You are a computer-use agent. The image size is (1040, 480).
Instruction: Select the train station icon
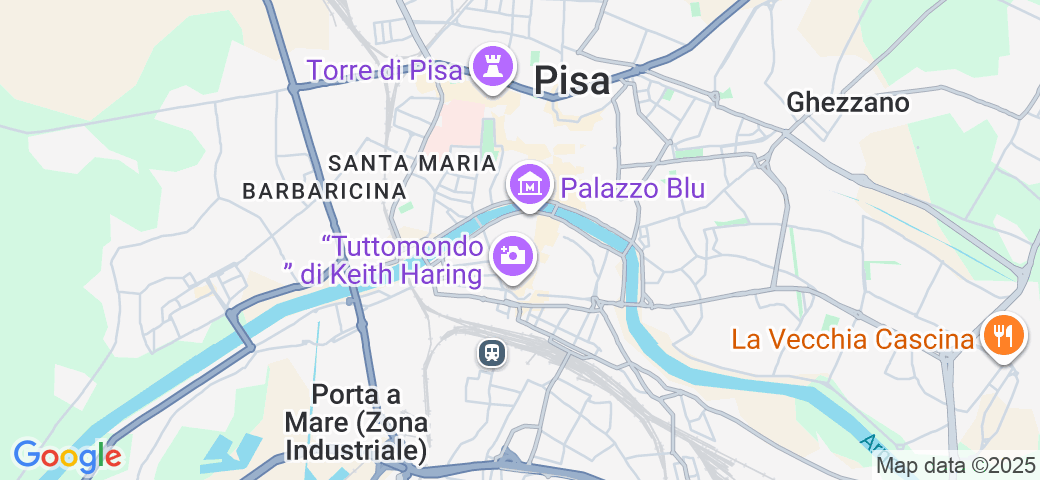click(x=491, y=352)
